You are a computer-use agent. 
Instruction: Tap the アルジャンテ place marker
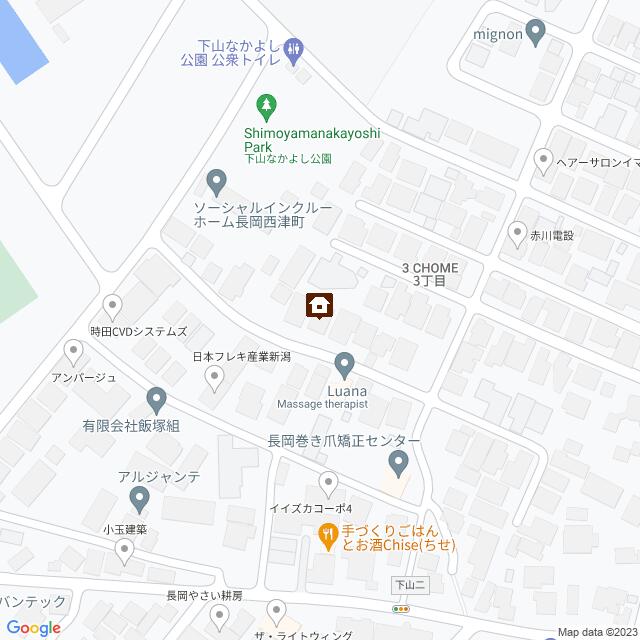point(140,498)
